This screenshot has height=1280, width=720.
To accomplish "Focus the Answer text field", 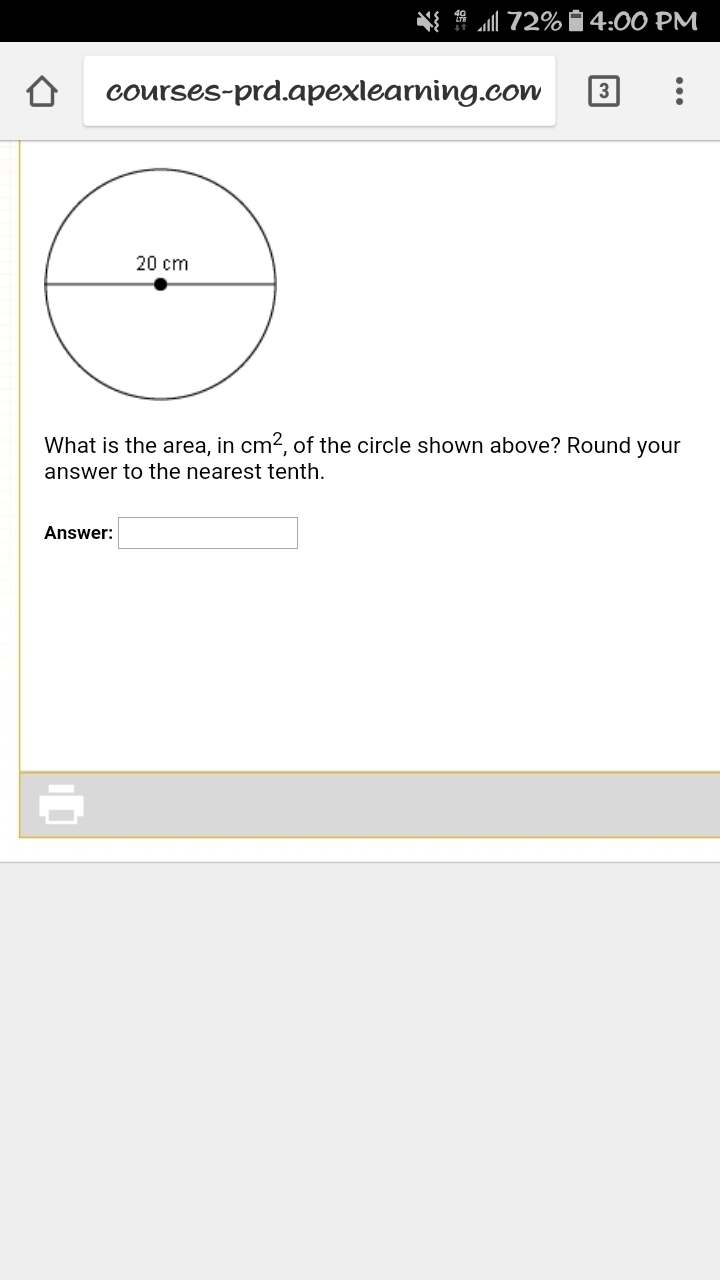I will pos(208,533).
